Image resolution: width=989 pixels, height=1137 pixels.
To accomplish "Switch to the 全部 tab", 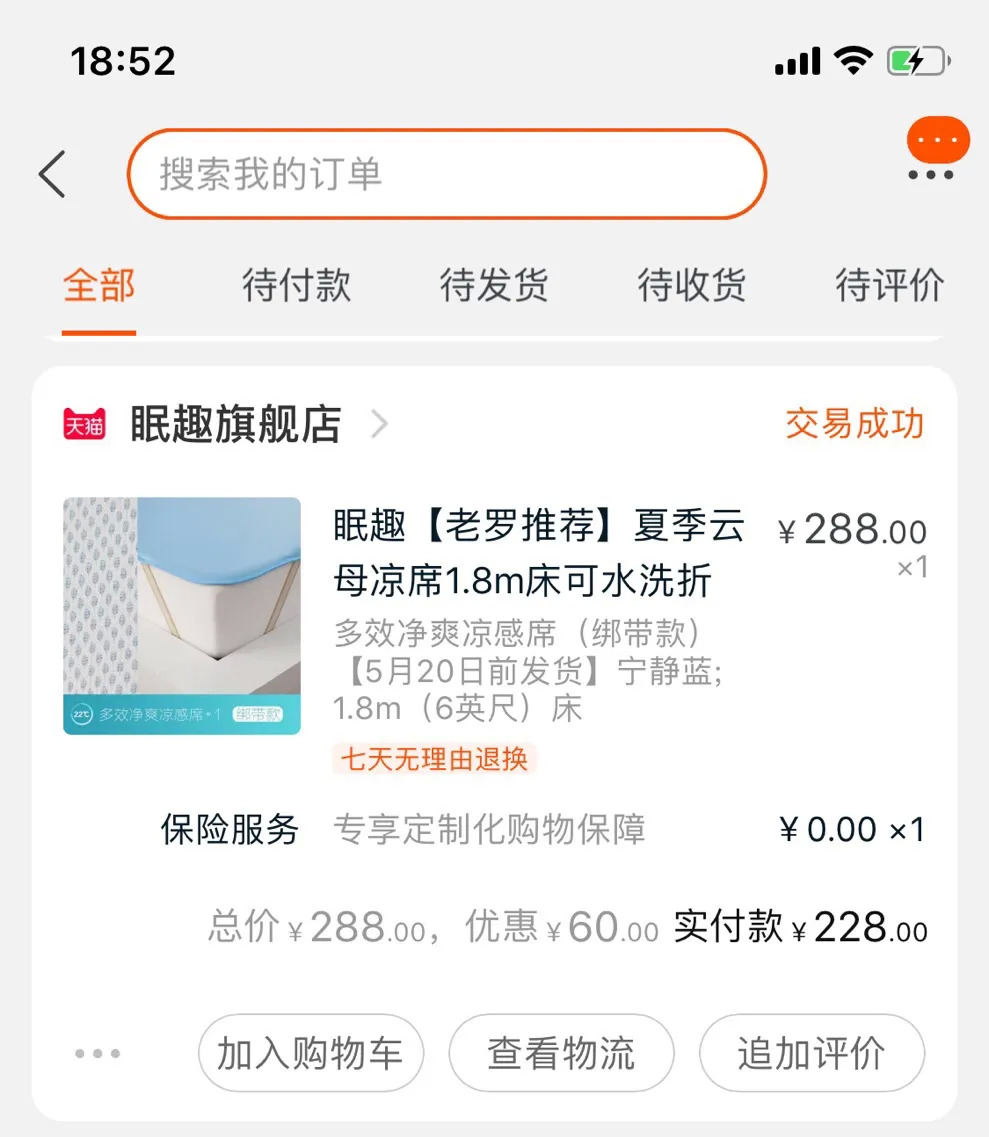I will point(98,286).
